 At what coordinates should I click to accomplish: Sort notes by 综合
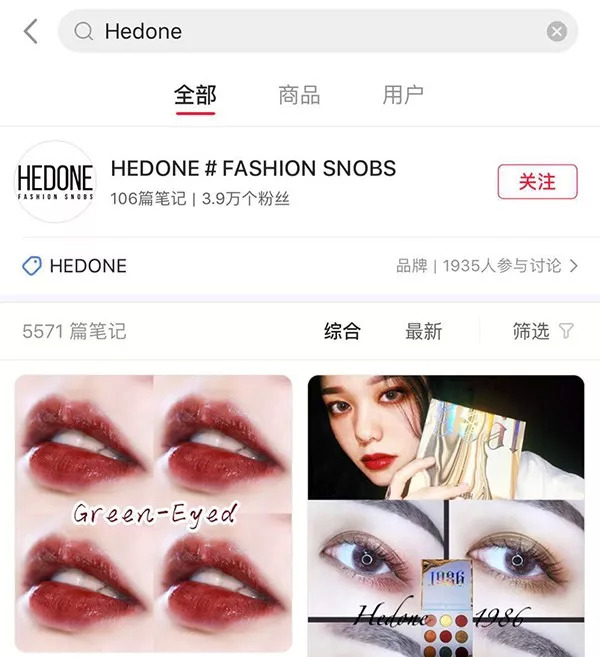342,332
